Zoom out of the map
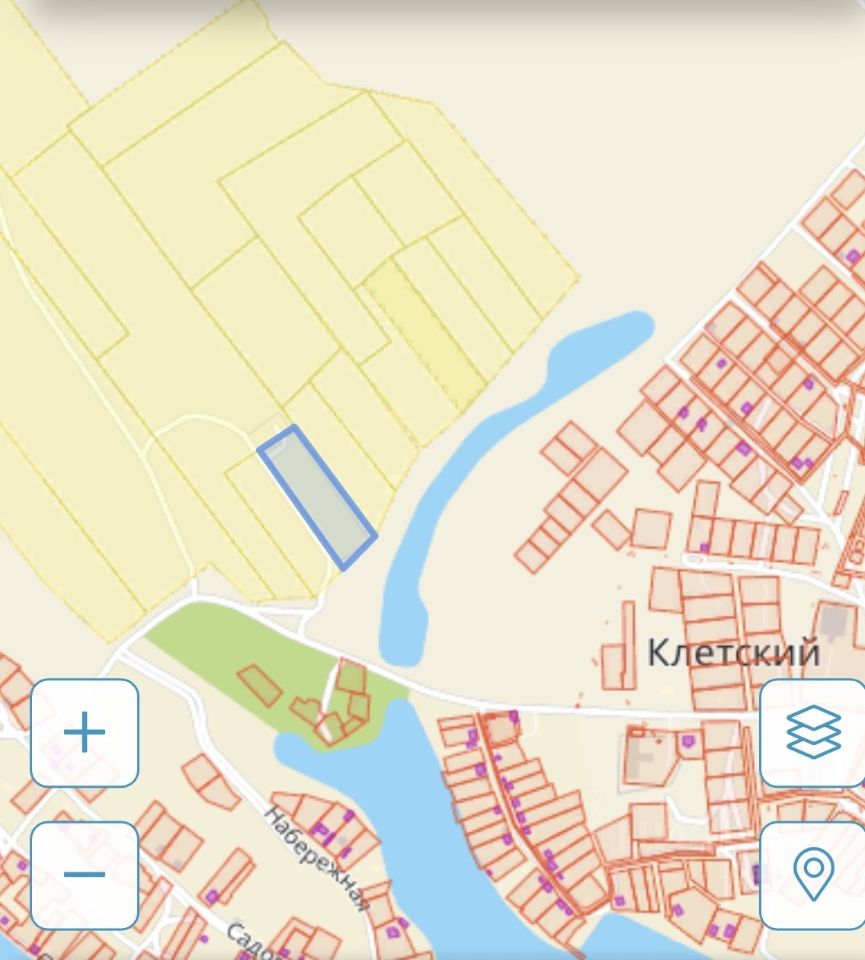 [85, 874]
